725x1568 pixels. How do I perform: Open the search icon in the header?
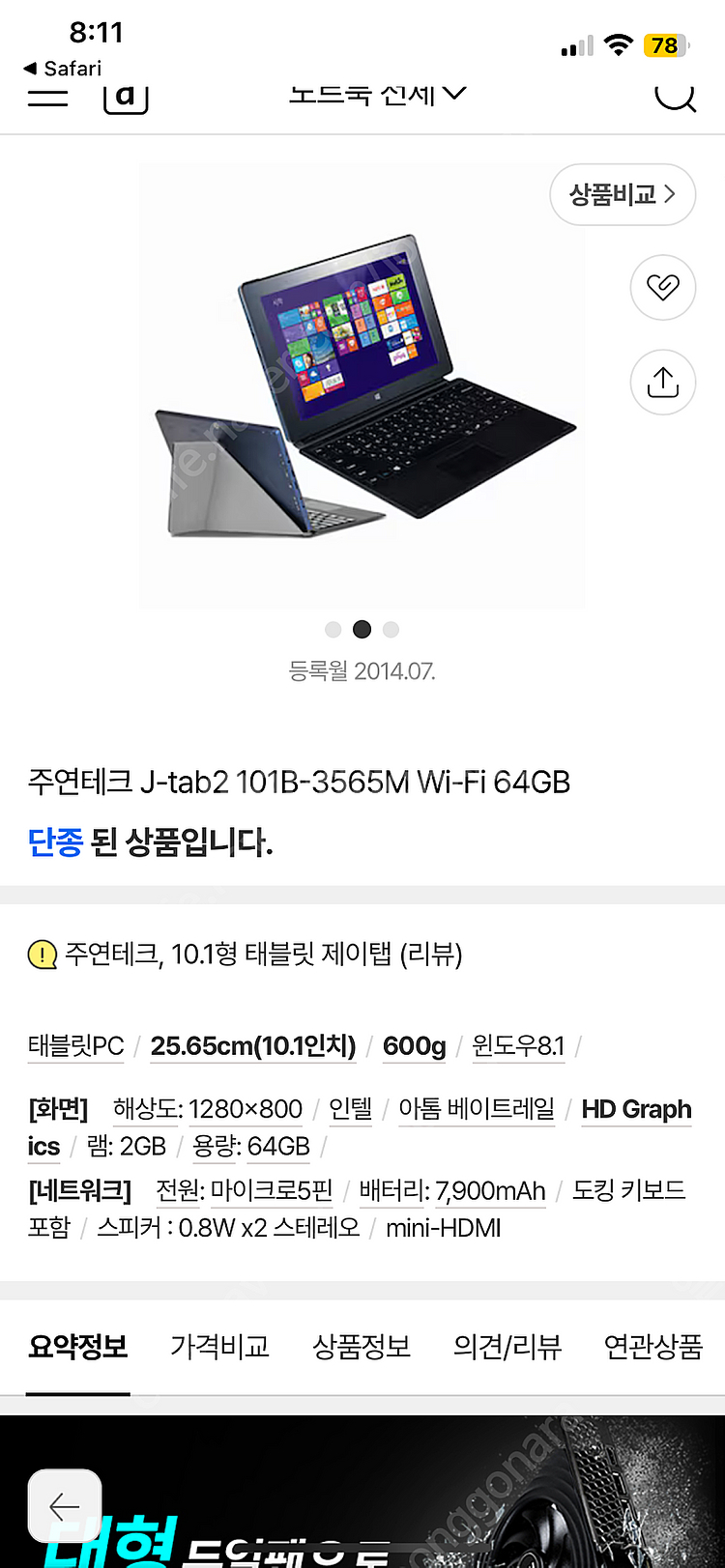coord(674,97)
